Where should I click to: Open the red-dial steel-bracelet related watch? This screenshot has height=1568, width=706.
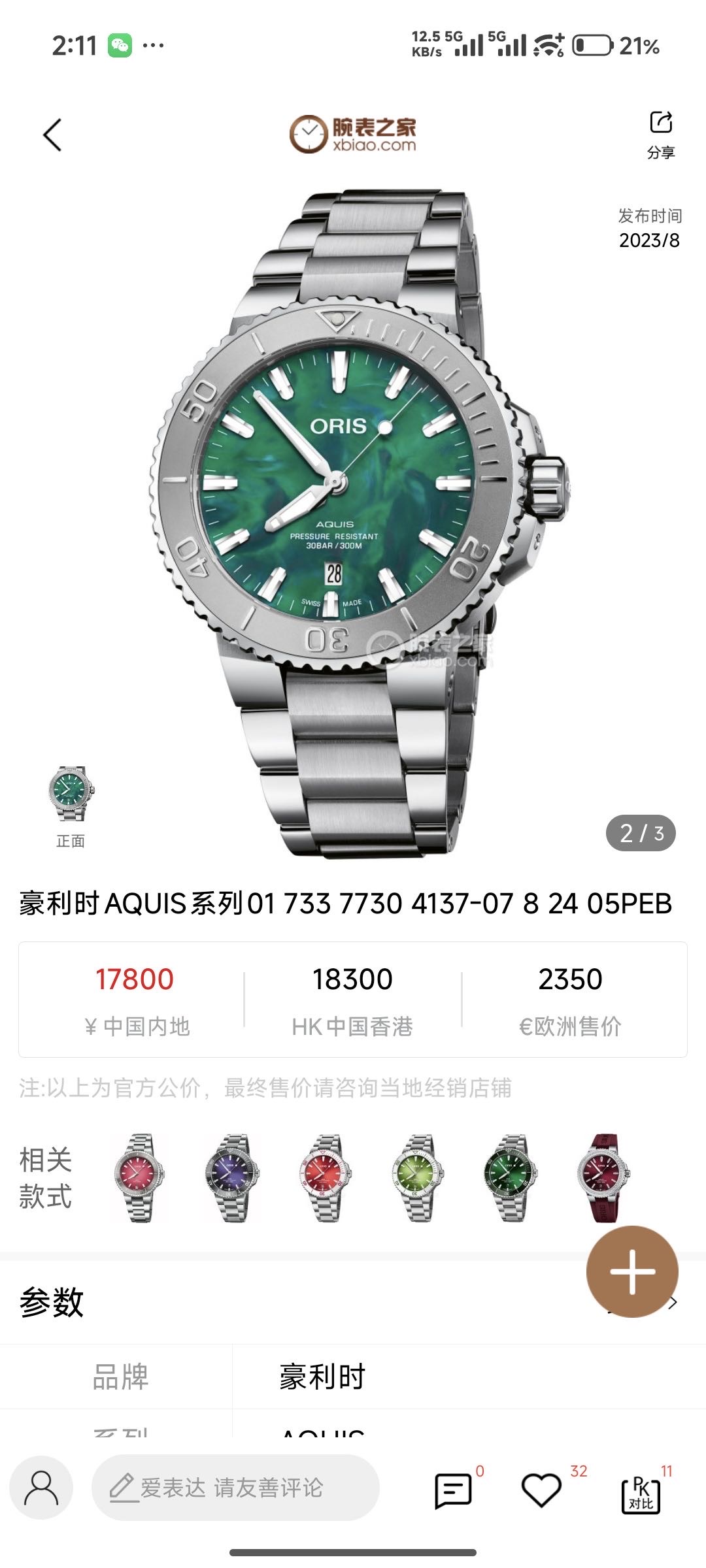tap(325, 1177)
